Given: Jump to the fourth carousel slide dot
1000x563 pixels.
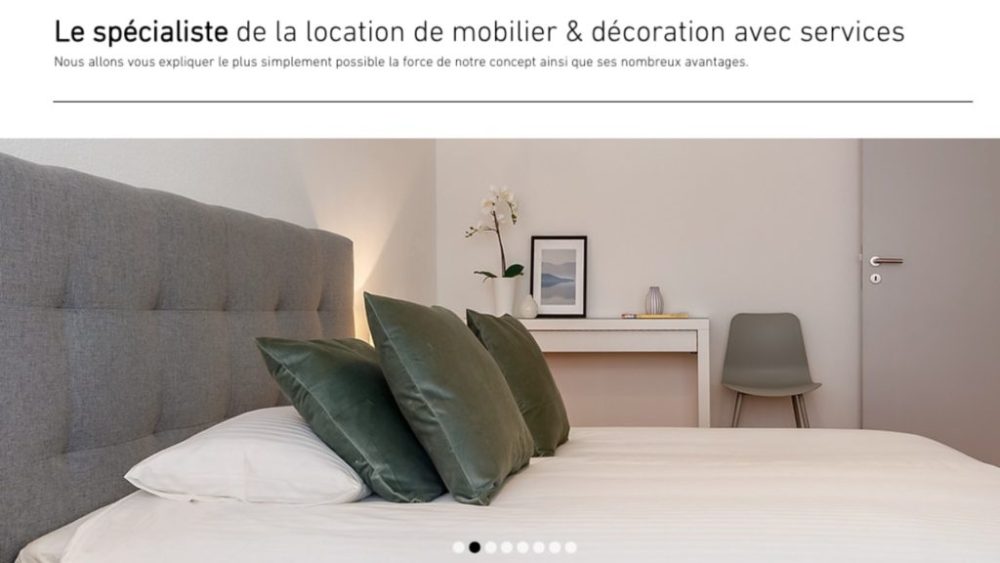Looking at the screenshot, I should click(506, 547).
